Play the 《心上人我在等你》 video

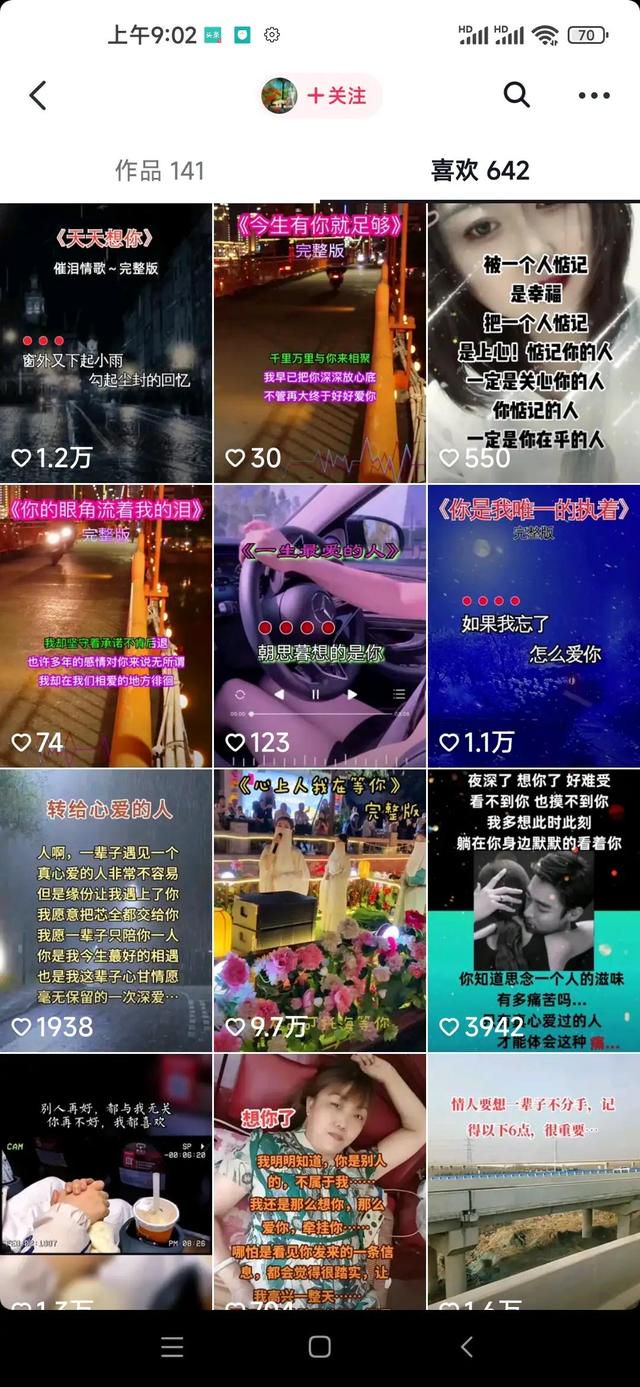coord(320,910)
